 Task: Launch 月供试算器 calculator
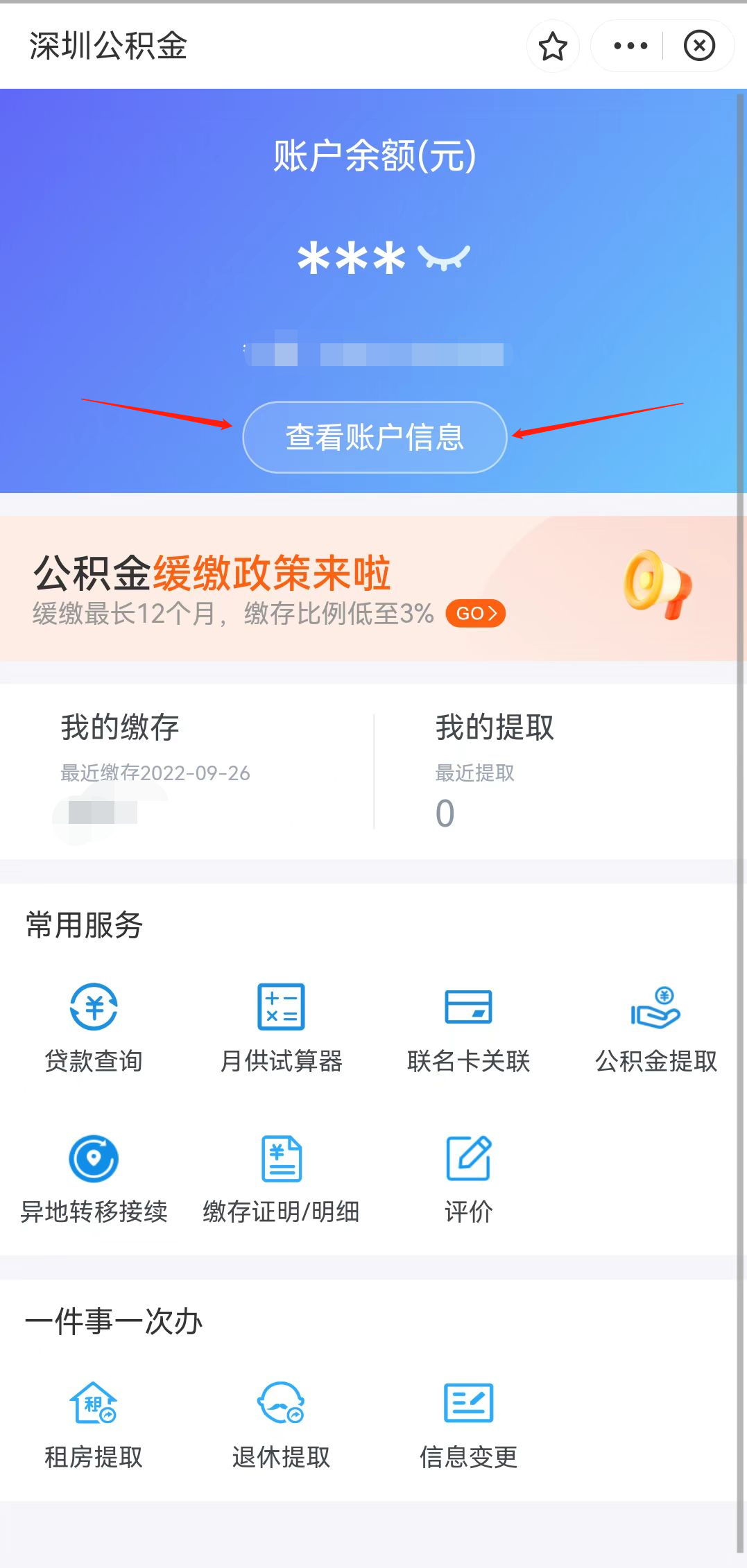click(x=281, y=1028)
